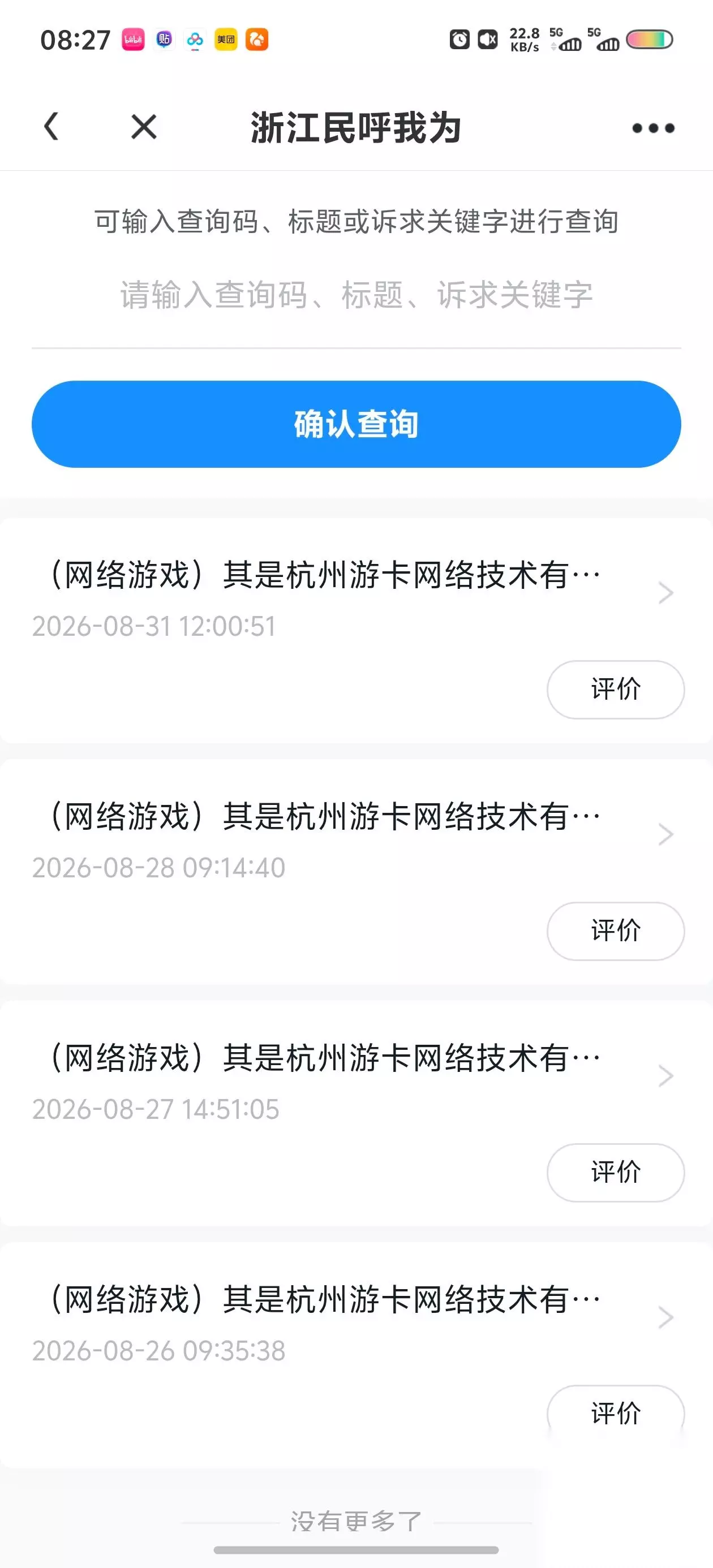Focus the query code keyword input field
This screenshot has height=1568, width=713.
click(x=356, y=295)
